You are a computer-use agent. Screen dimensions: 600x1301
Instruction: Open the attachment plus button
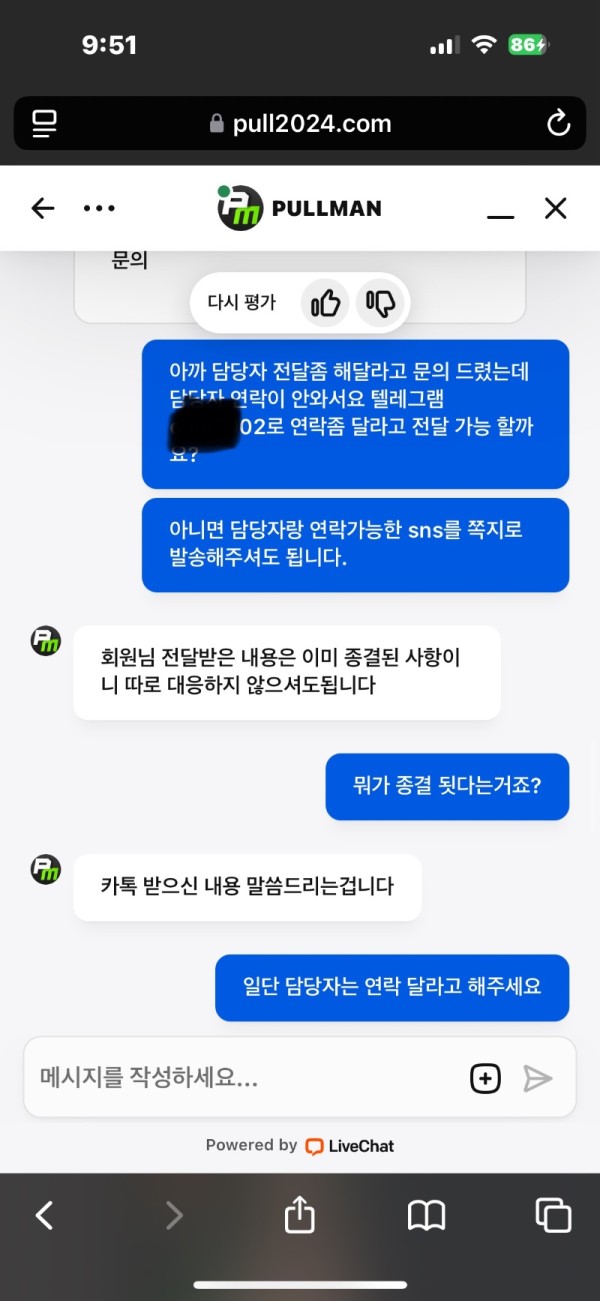(485, 1077)
